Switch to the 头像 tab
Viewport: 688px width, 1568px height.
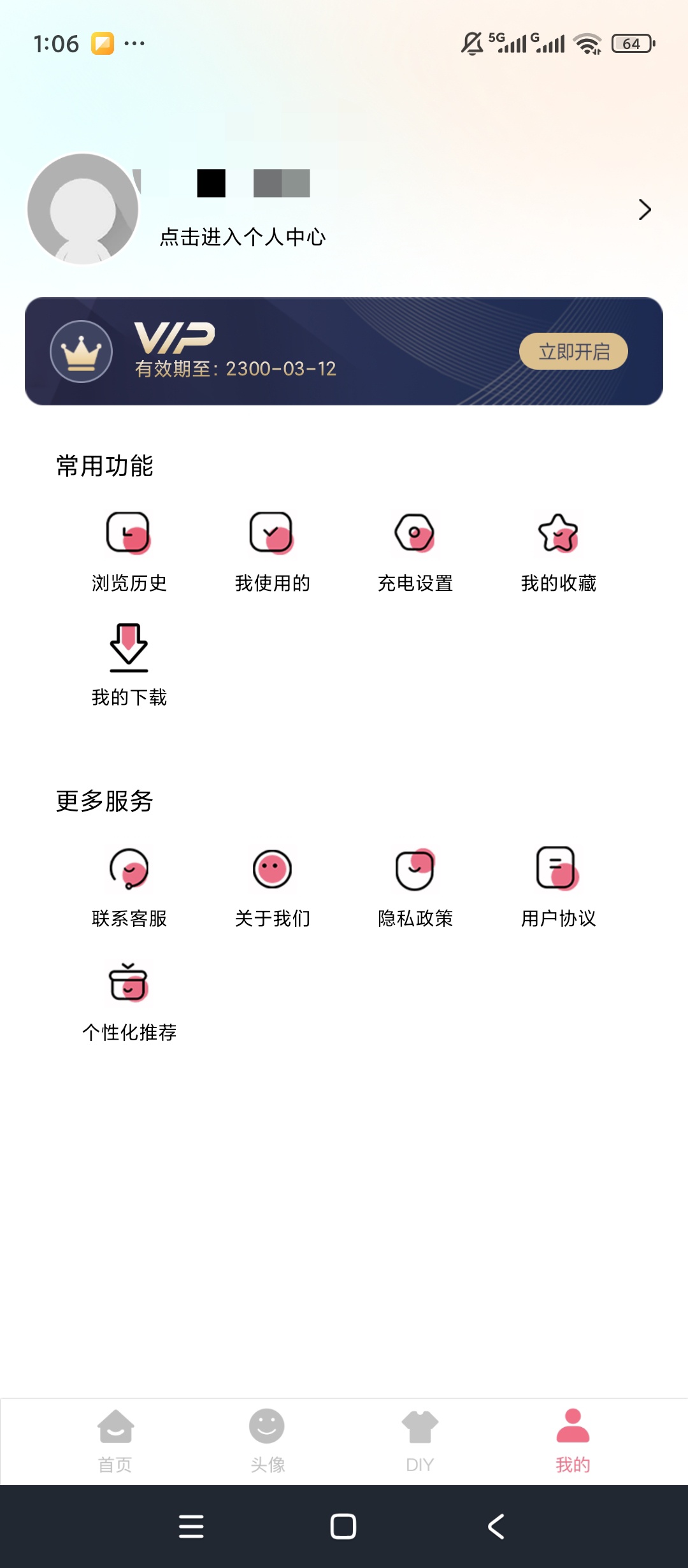click(x=267, y=1442)
